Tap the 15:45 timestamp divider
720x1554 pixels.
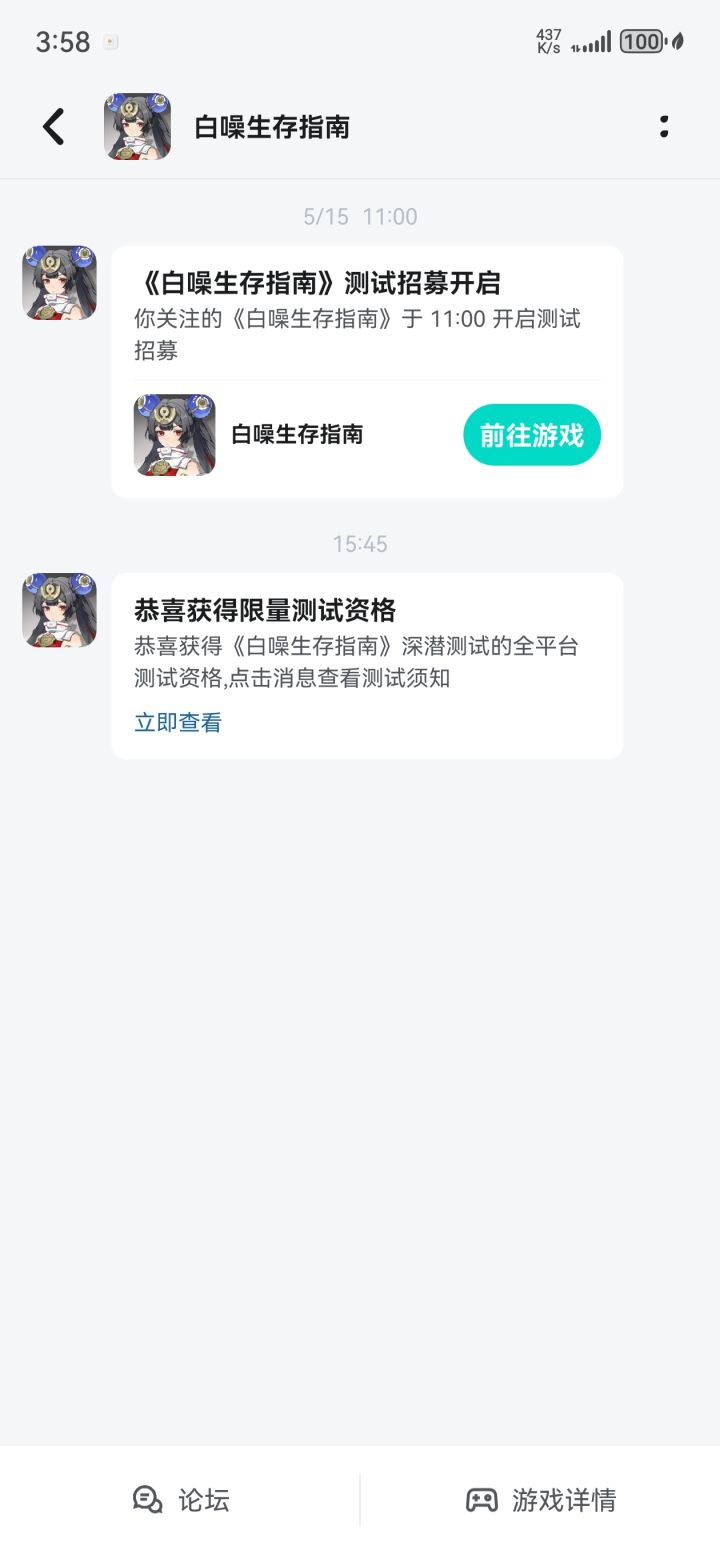[x=360, y=544]
